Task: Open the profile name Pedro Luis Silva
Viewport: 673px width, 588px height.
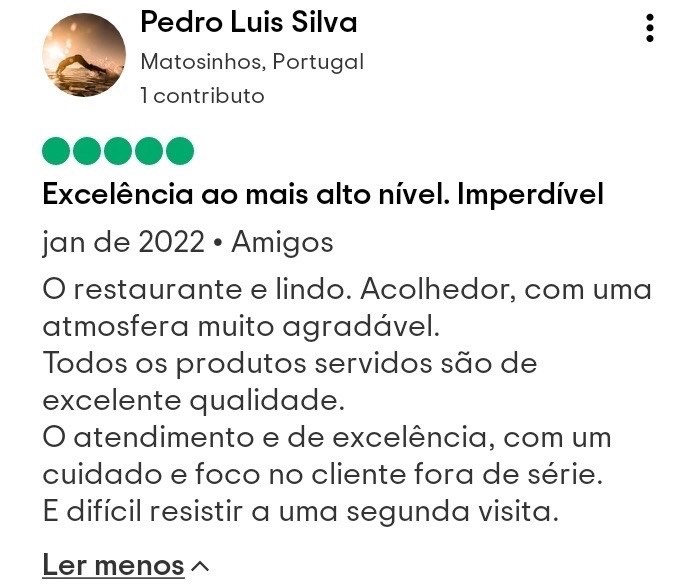Action: click(249, 22)
